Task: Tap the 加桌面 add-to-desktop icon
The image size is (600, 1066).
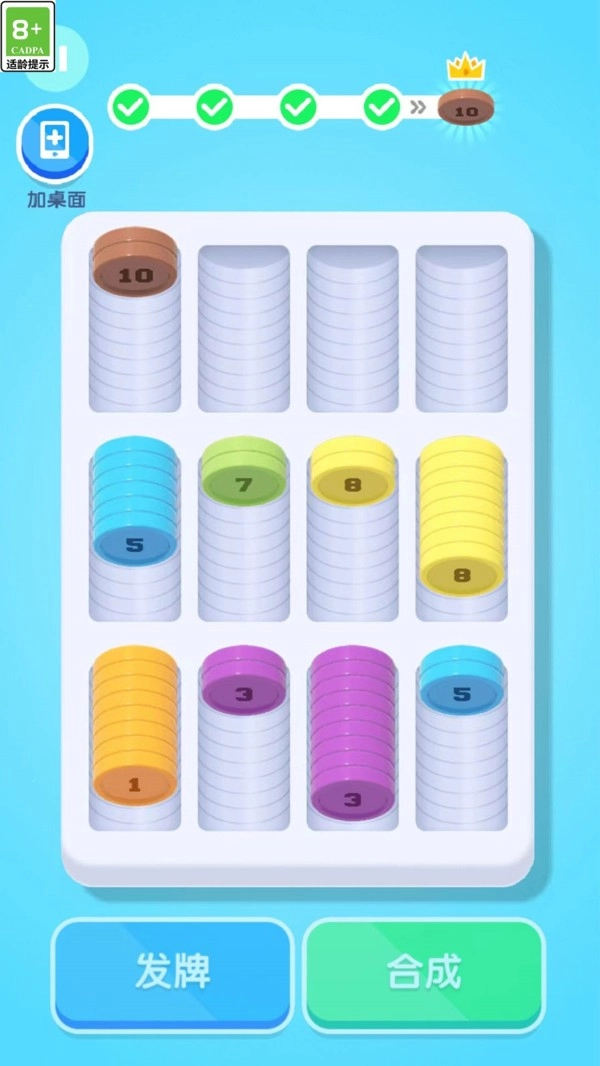Action: point(55,146)
